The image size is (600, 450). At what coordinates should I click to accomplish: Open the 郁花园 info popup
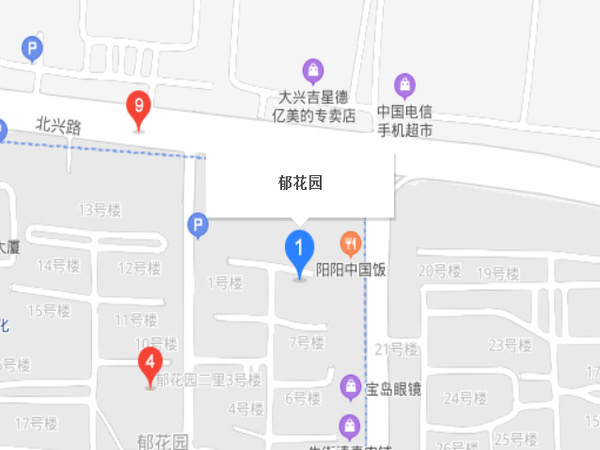[x=300, y=184]
